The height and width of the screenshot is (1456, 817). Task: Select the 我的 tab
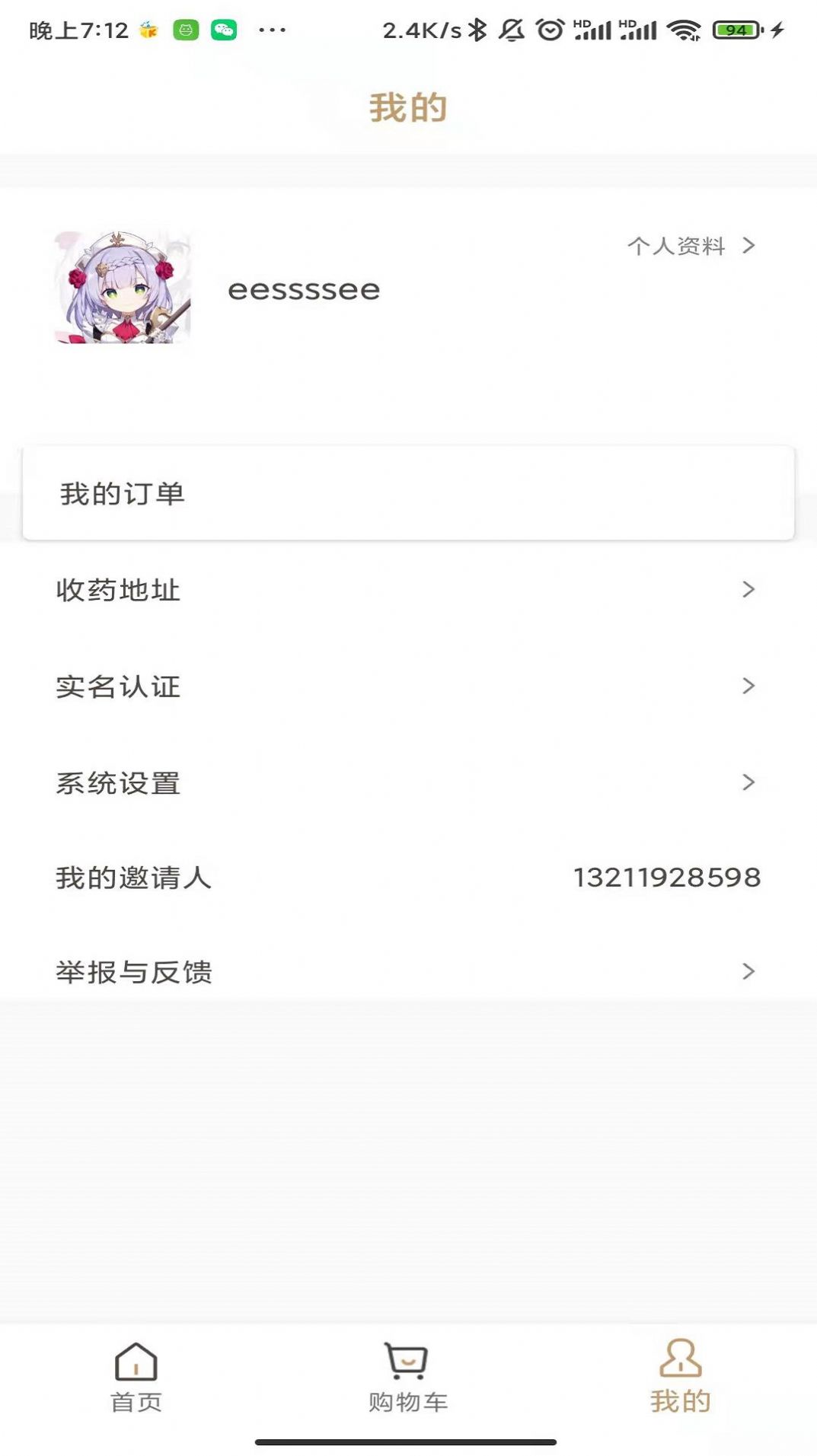coord(680,1378)
